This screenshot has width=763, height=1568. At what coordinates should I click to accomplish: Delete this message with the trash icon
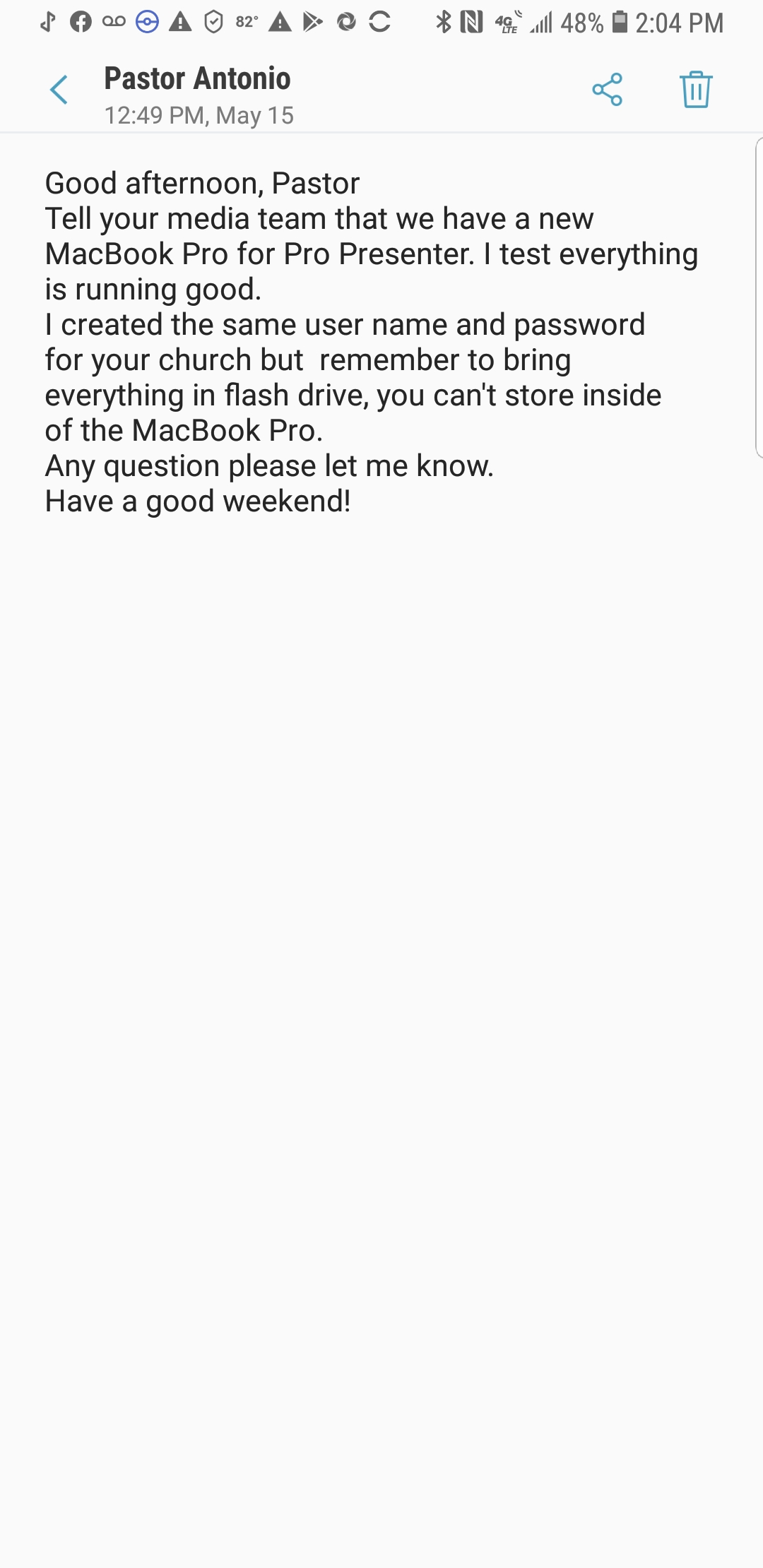pyautogui.click(x=696, y=90)
